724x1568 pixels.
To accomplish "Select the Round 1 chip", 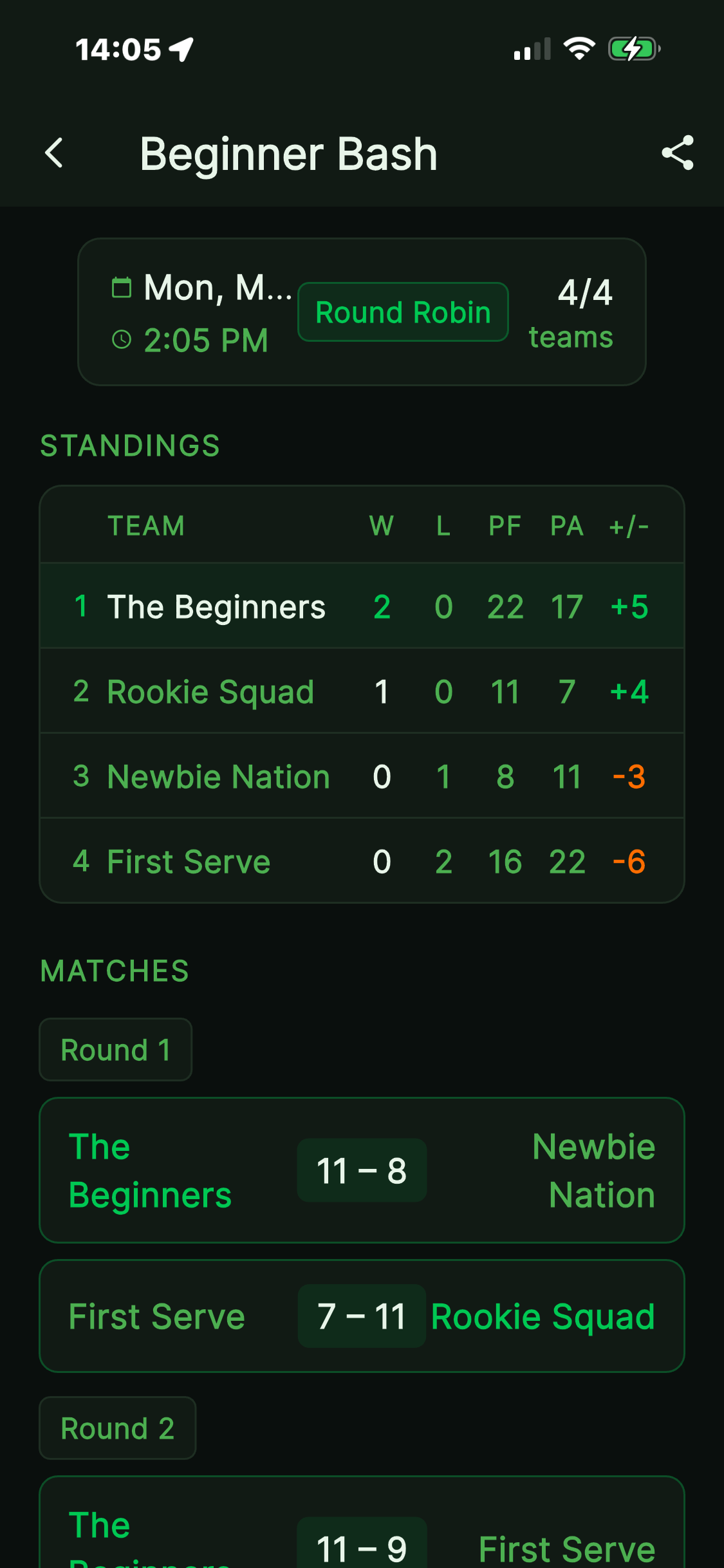I will (115, 1049).
